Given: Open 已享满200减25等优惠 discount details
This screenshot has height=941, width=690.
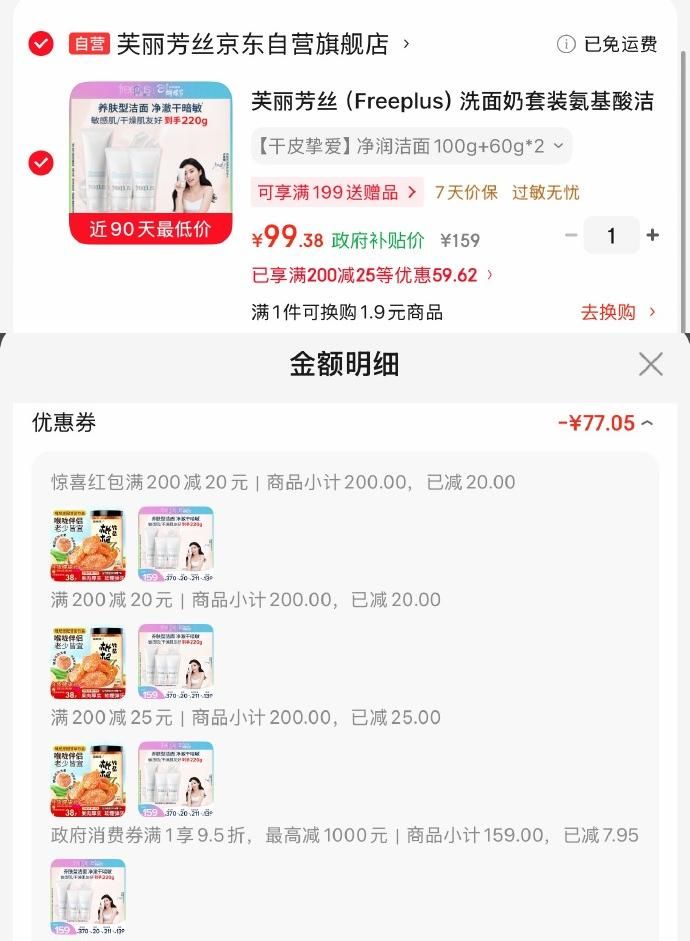Looking at the screenshot, I should (373, 274).
